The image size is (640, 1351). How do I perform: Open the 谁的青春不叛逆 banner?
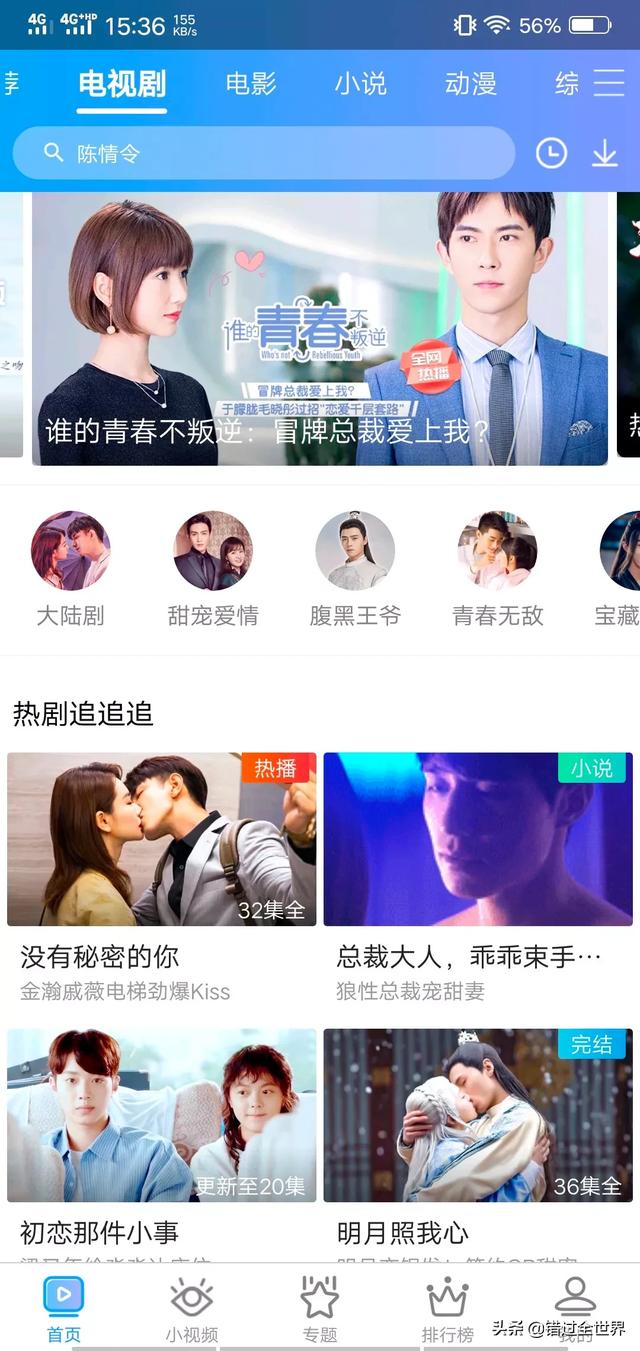point(320,329)
